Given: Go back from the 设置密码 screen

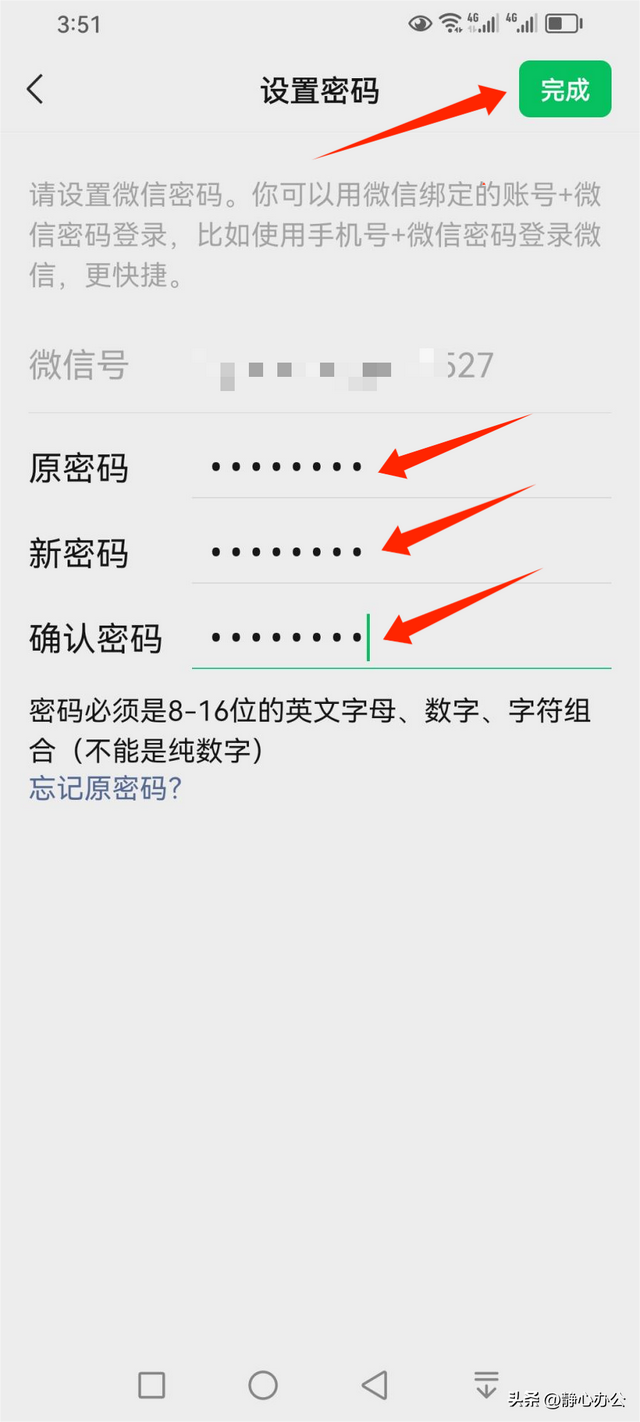Looking at the screenshot, I should point(35,89).
